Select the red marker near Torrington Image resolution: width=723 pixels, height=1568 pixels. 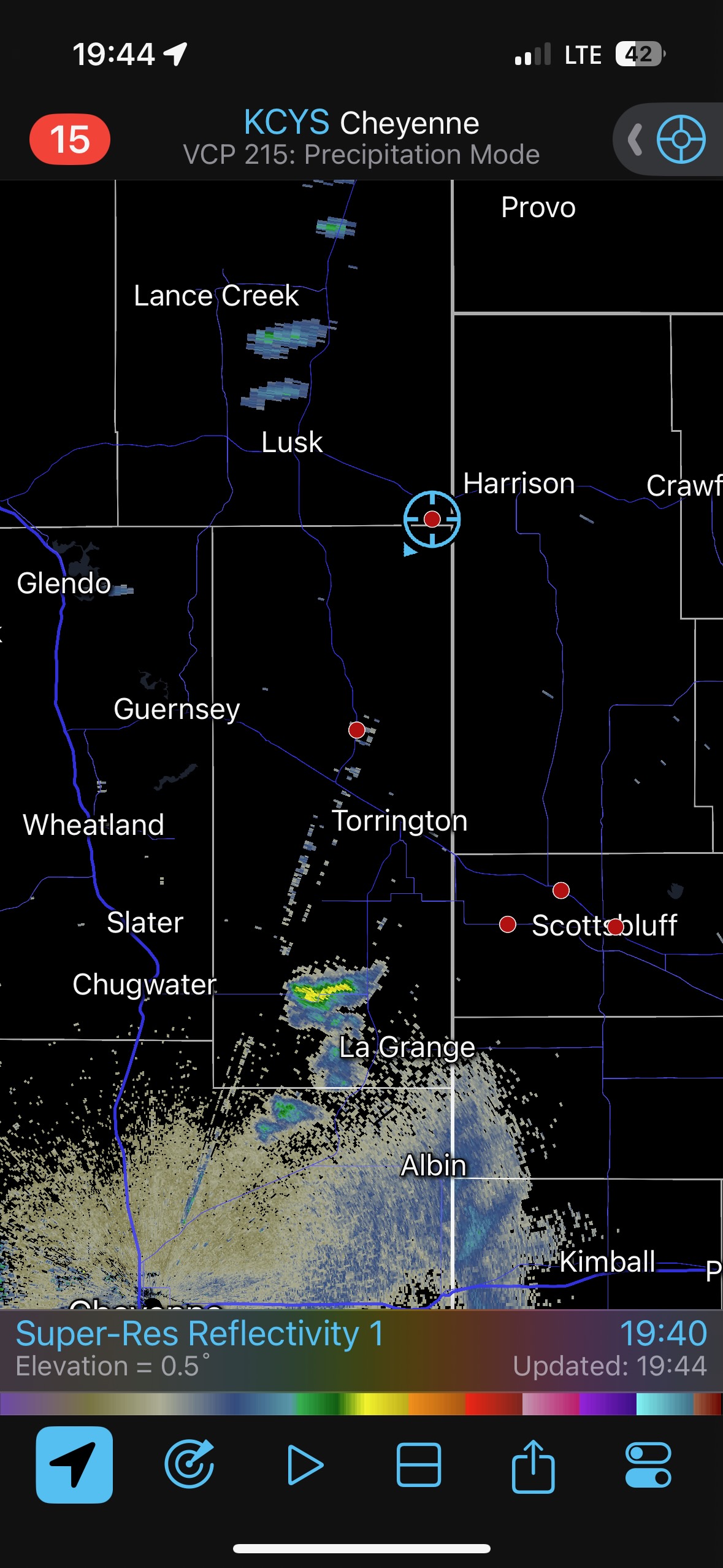[x=357, y=730]
